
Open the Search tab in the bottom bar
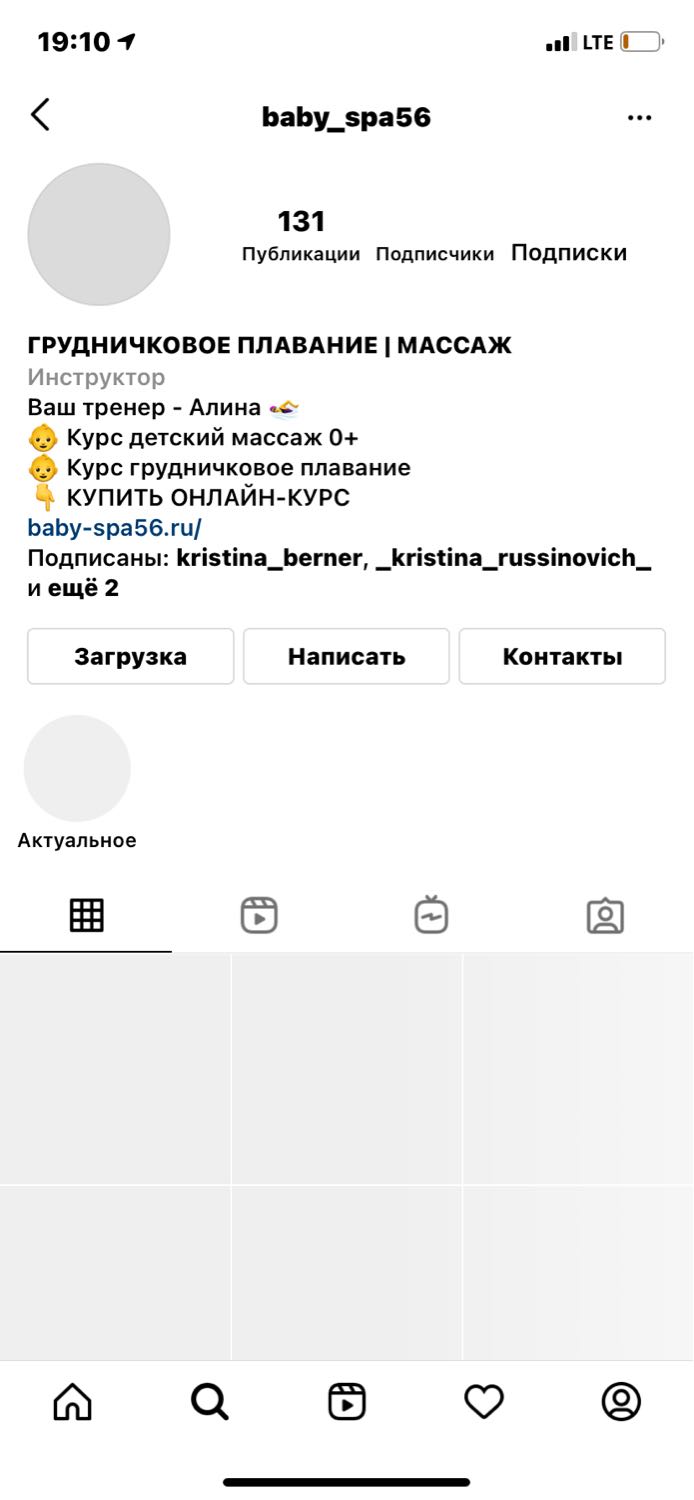210,1401
